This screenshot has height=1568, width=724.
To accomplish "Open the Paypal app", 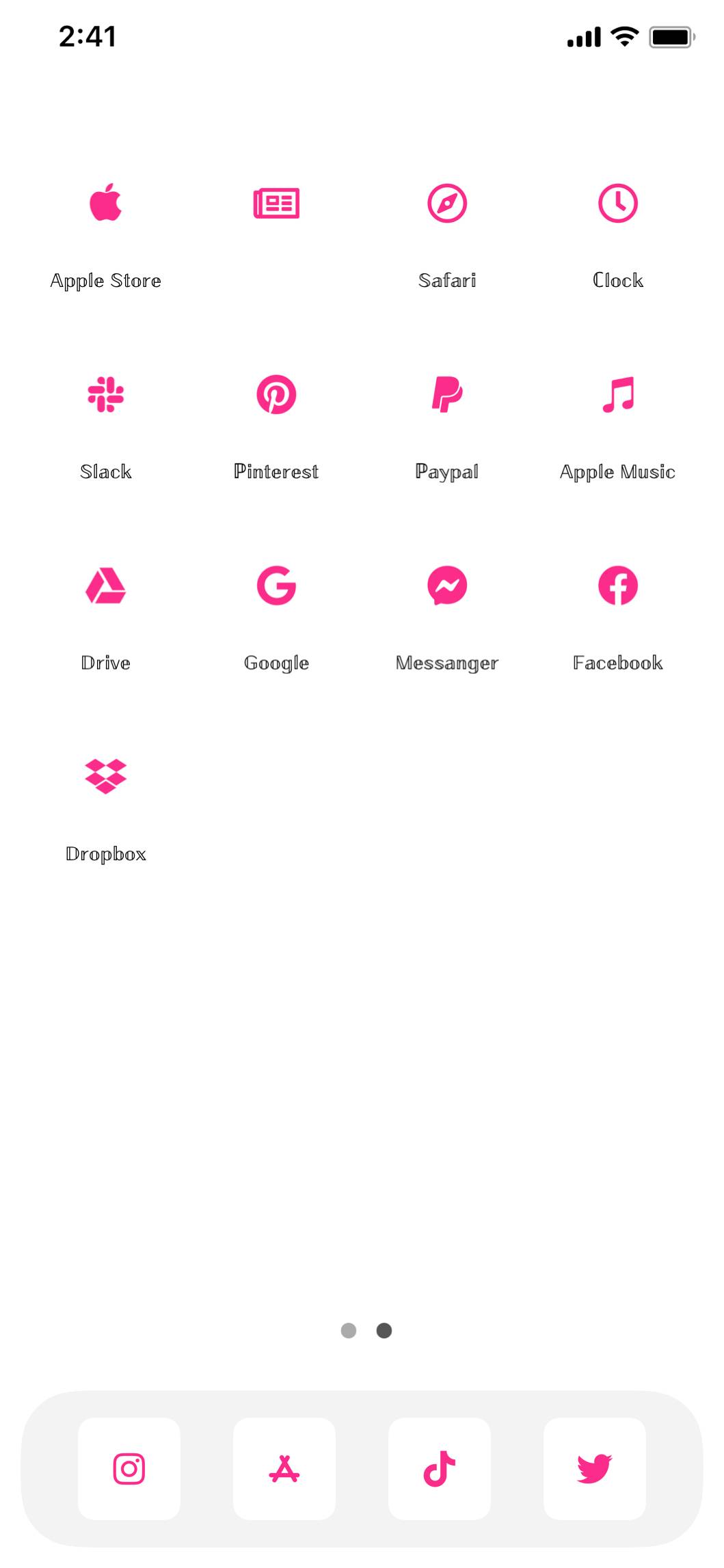I will point(446,394).
